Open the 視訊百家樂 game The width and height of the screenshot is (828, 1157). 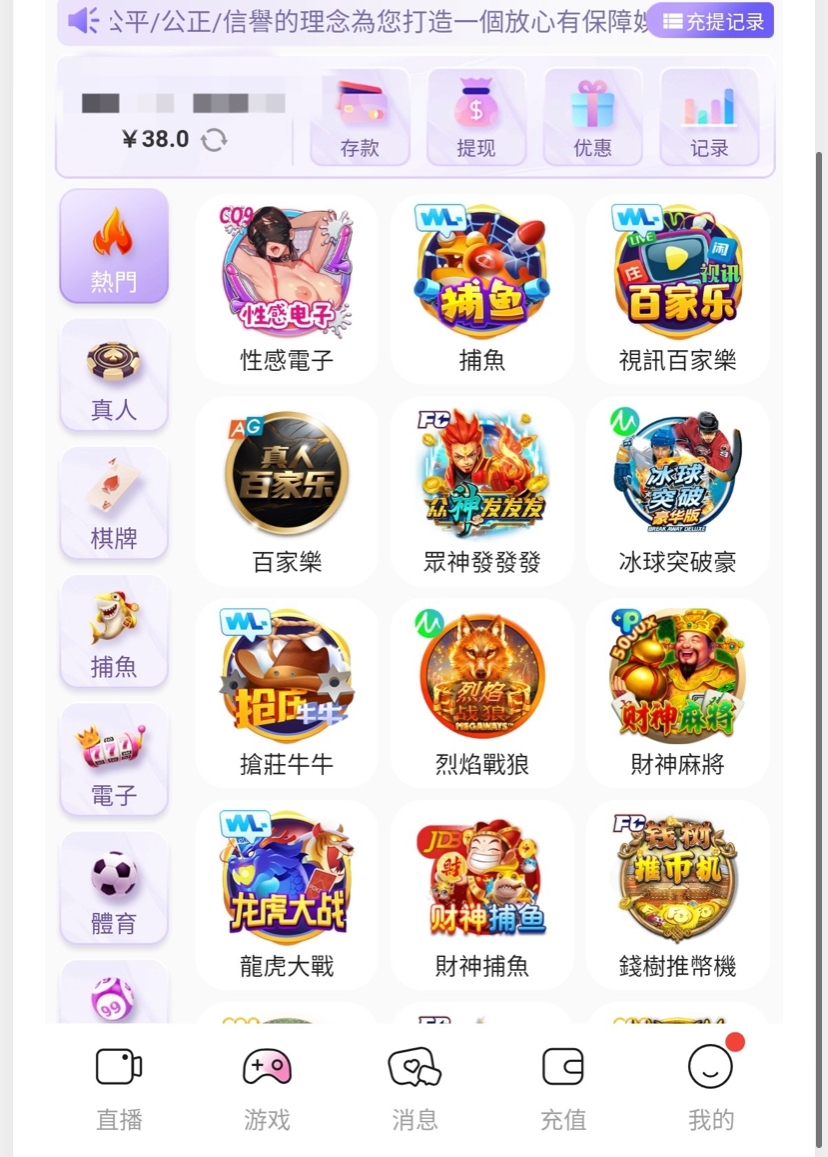click(x=677, y=290)
